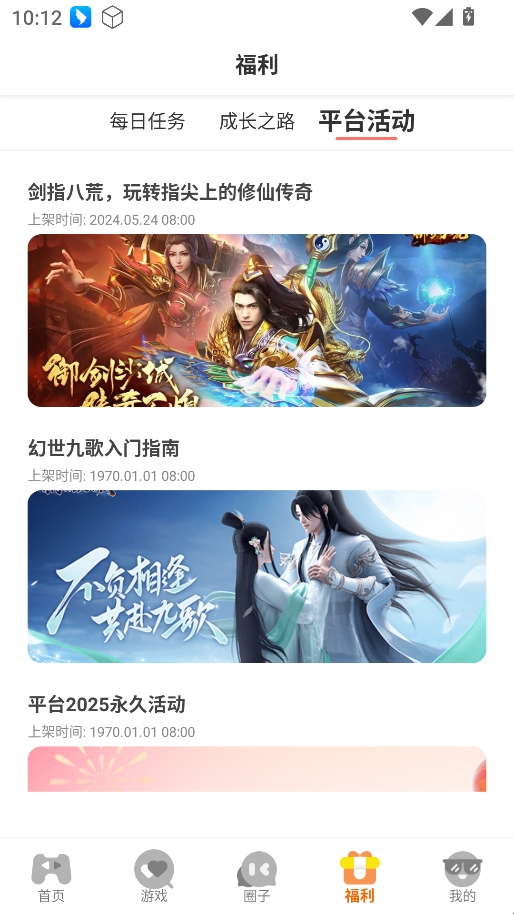Select the 平台活动 tab
Screen dimensions: 514x914
tap(367, 121)
